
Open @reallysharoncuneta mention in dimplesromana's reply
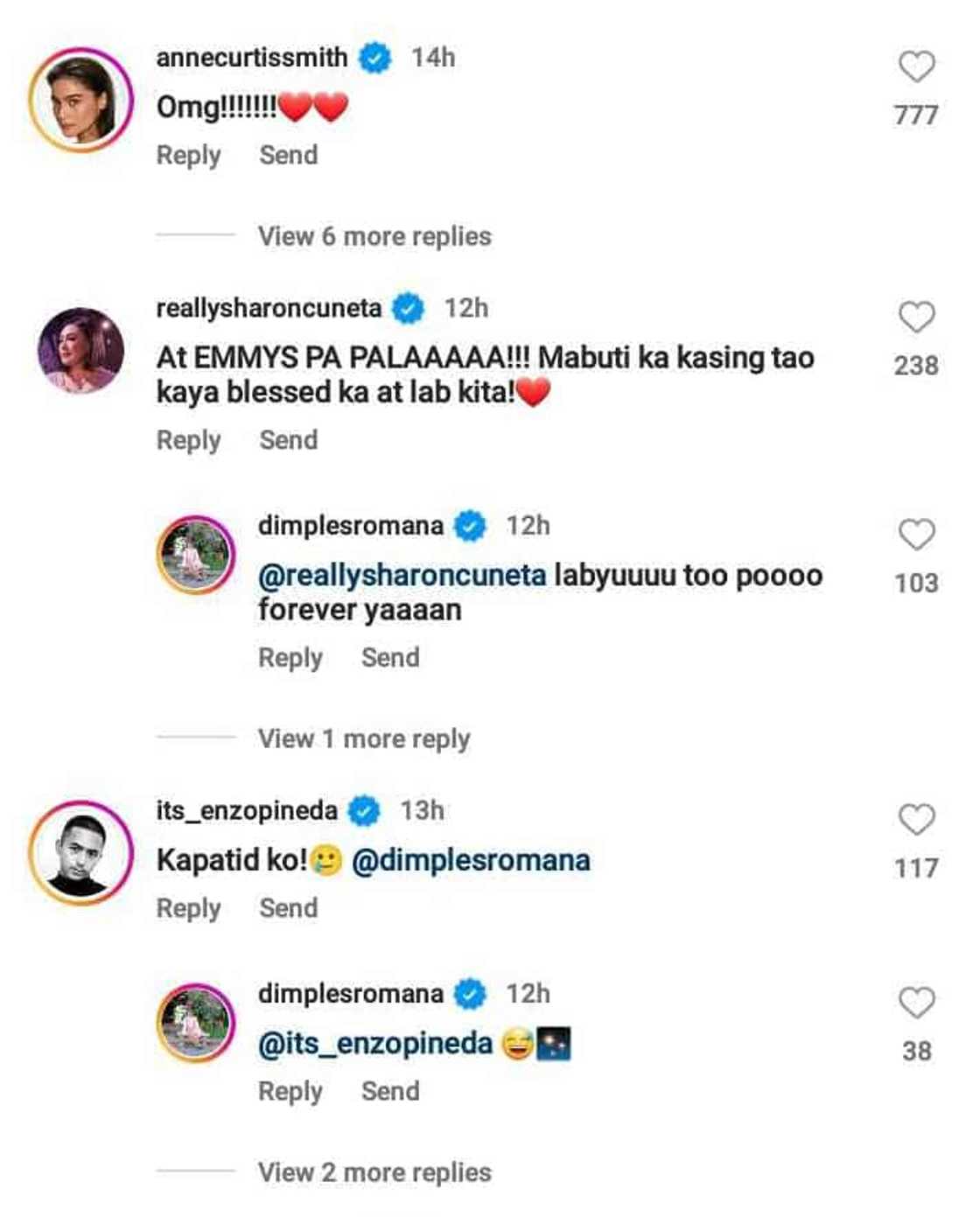402,576
